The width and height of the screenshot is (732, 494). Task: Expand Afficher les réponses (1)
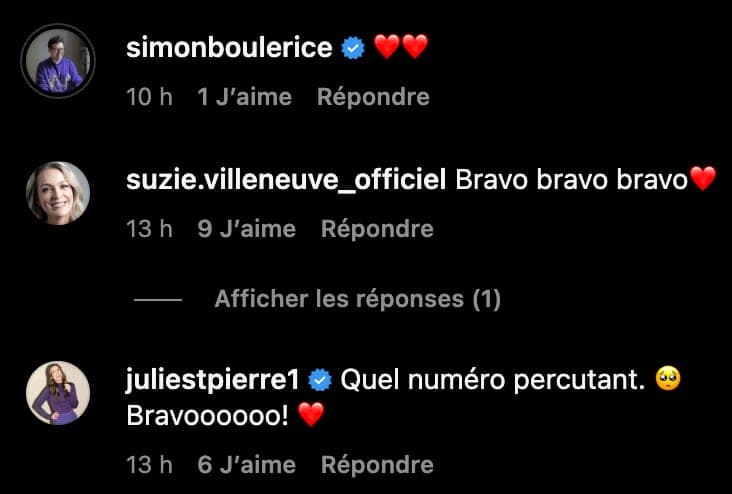tap(357, 298)
